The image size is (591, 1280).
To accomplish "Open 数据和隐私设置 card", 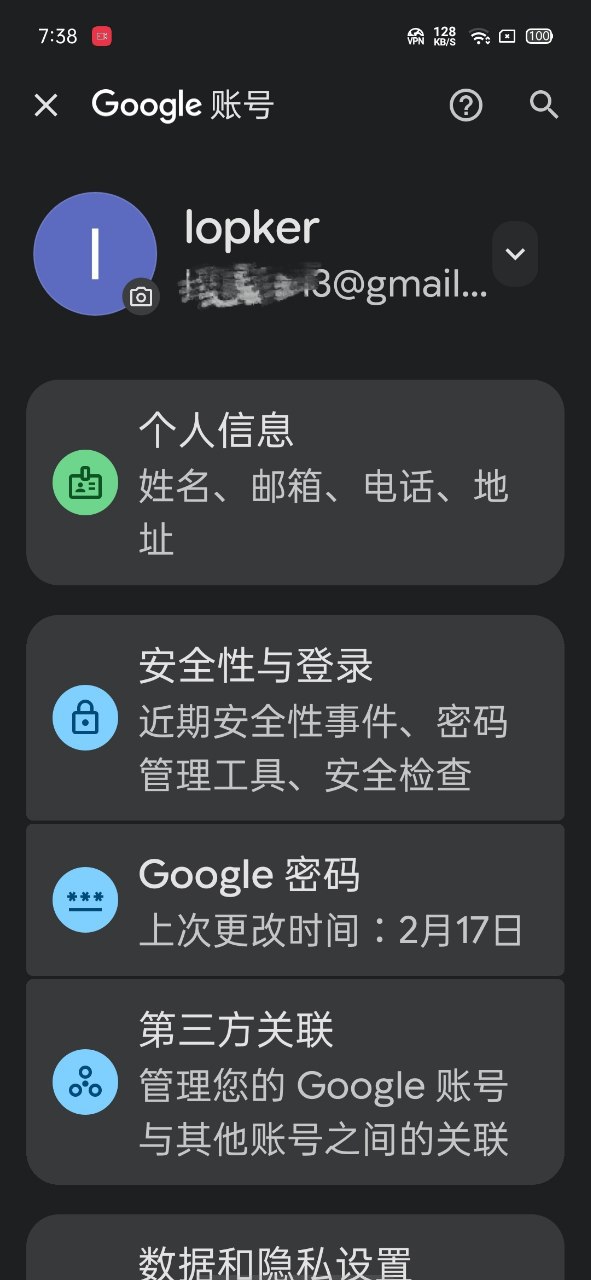I will coord(295,1248).
